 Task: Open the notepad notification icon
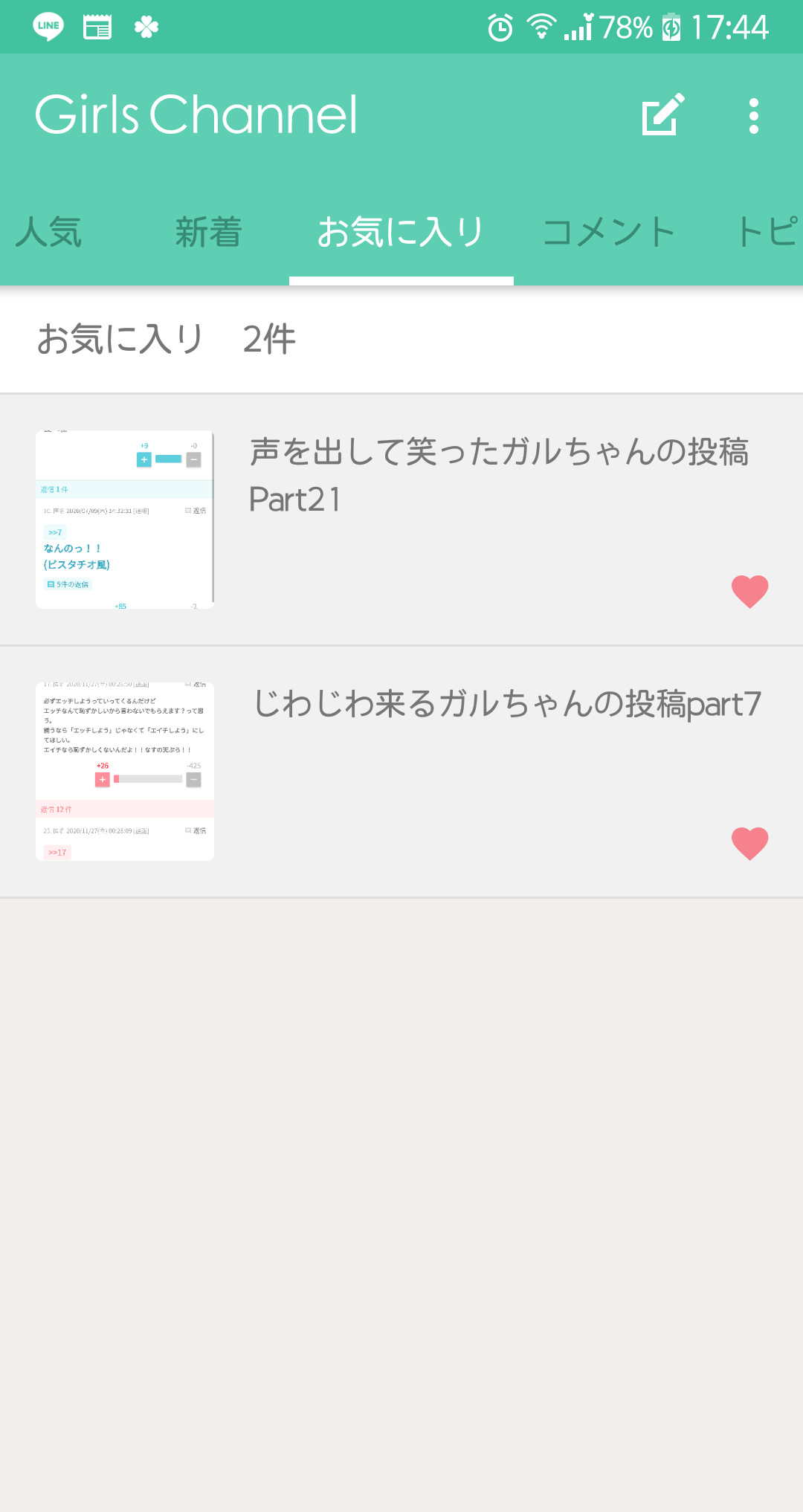(x=97, y=26)
